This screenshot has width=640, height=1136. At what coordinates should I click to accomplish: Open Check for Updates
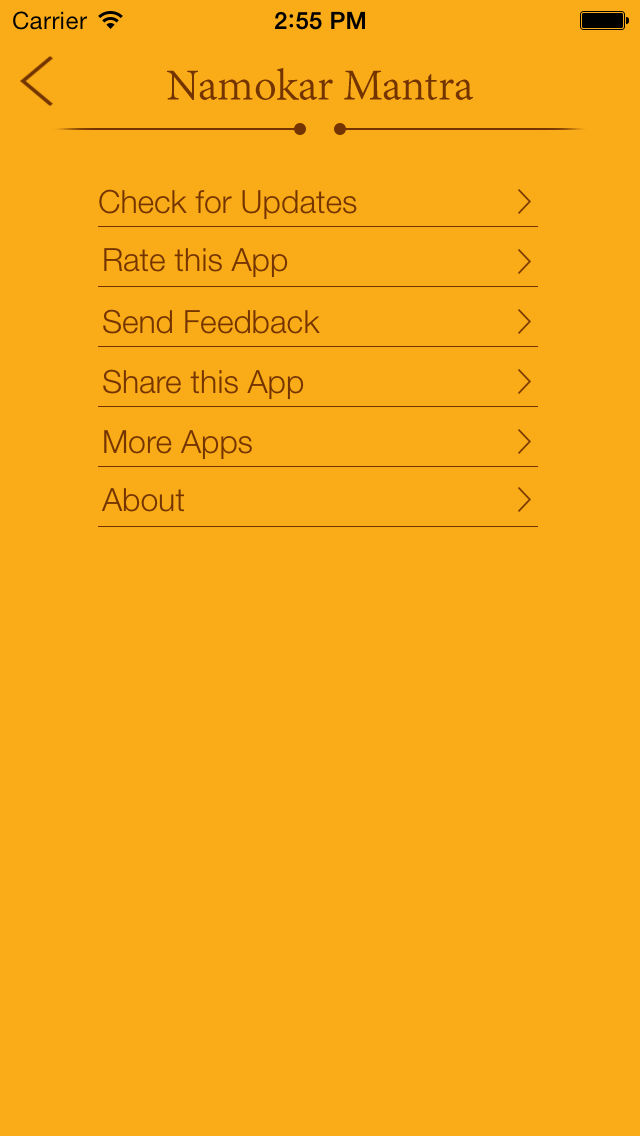coord(317,202)
